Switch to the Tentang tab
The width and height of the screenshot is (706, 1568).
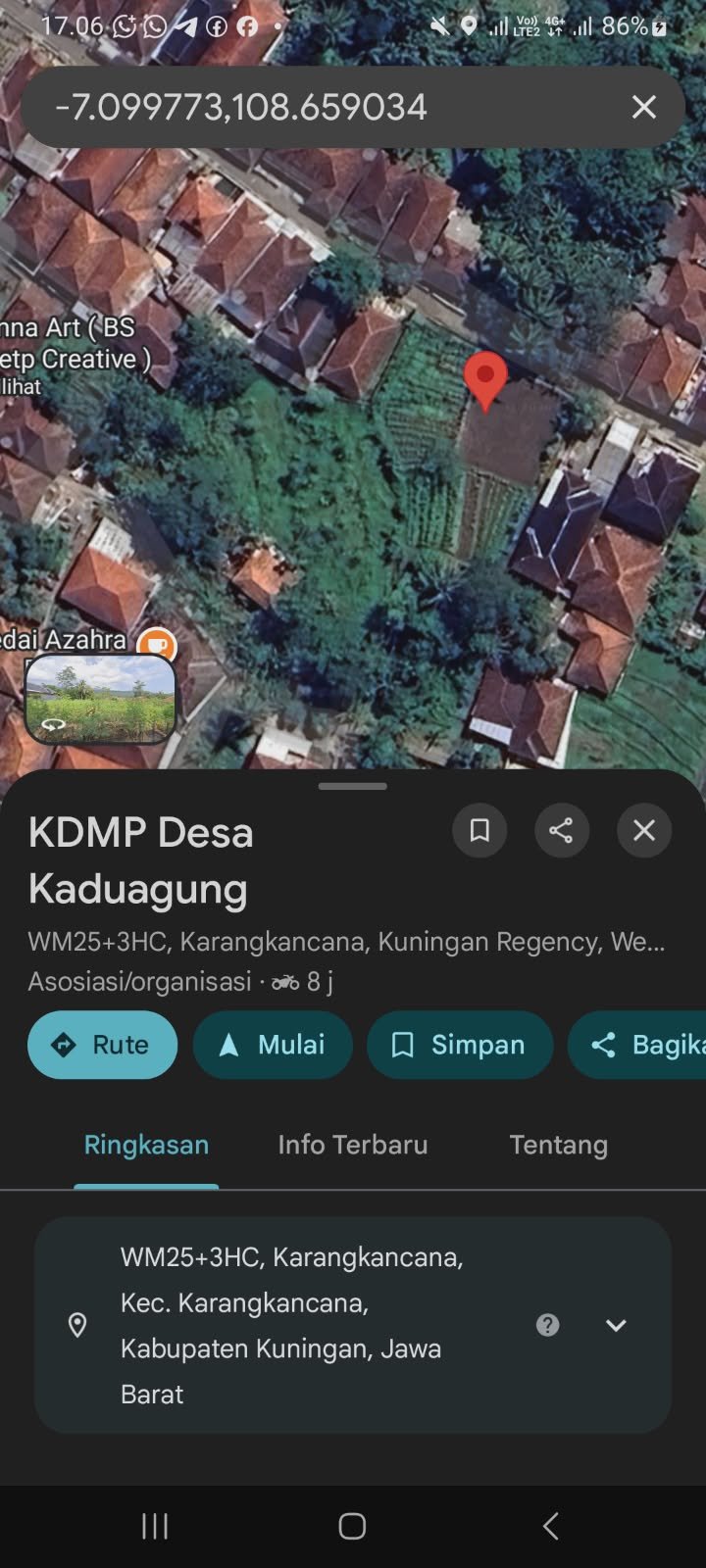[559, 1145]
